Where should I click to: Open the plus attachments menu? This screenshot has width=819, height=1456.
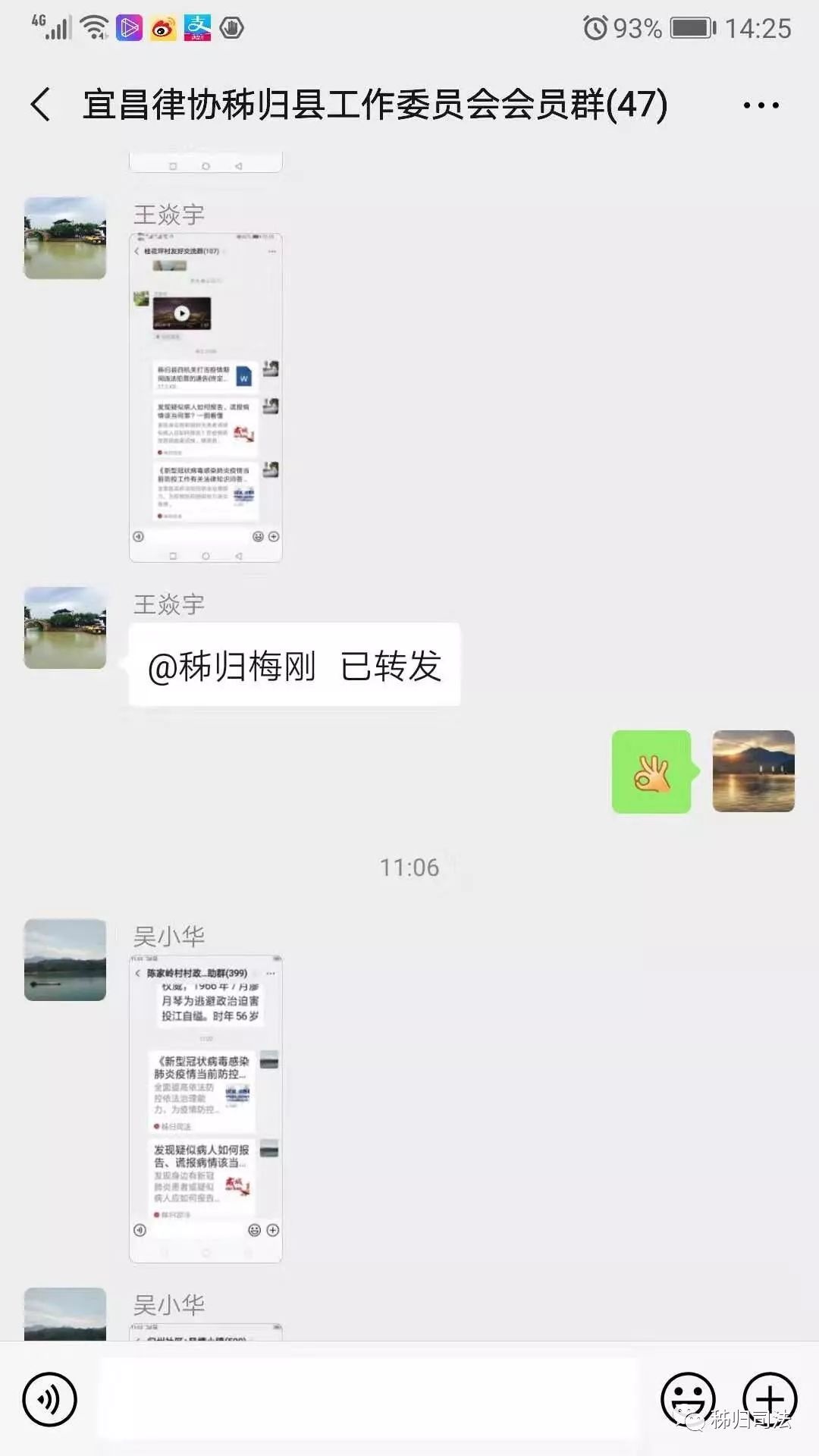[769, 1399]
